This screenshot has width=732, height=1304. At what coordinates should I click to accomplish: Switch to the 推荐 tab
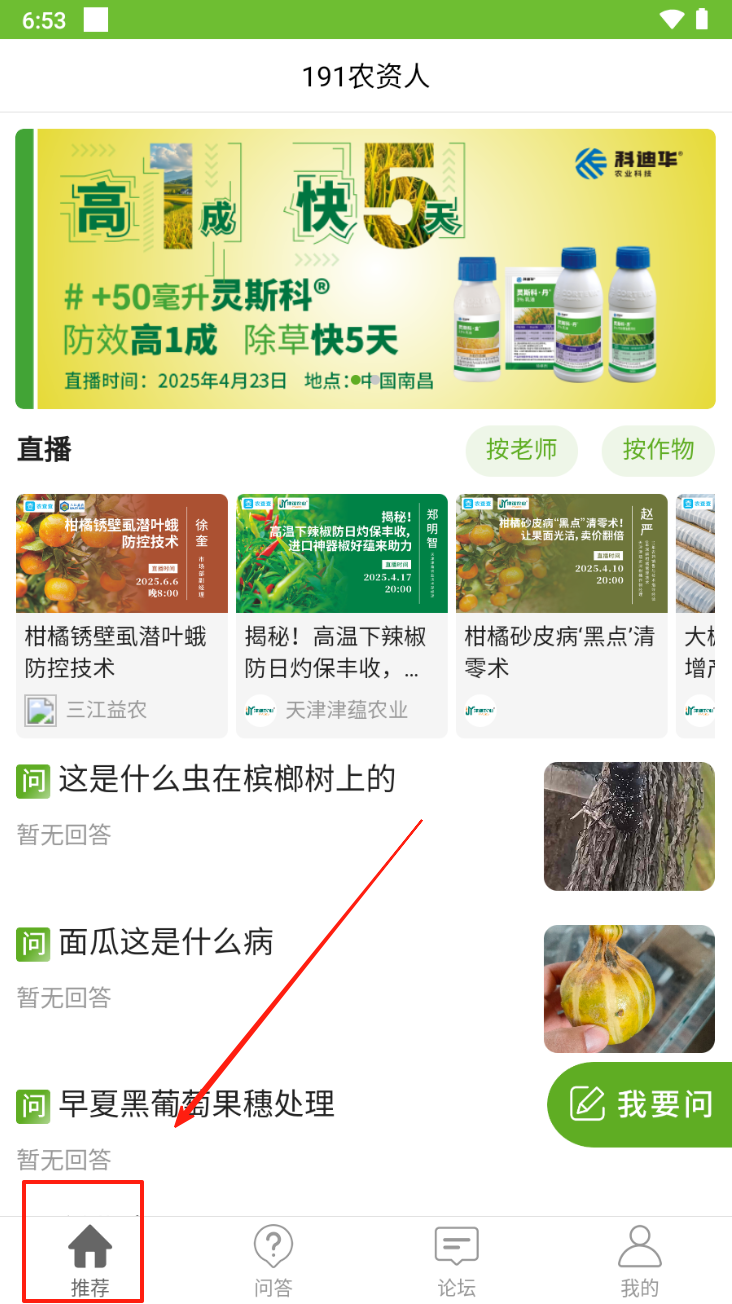[90, 1261]
